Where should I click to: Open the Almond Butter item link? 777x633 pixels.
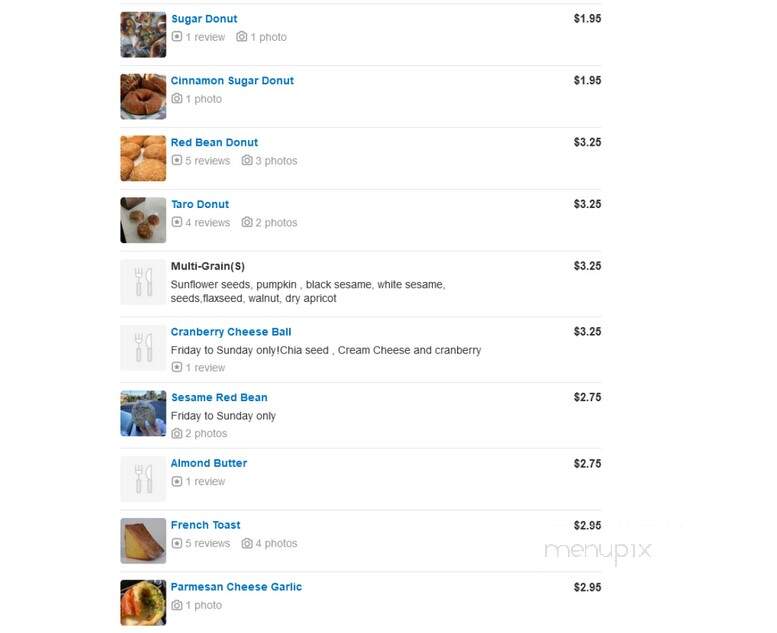[x=209, y=464]
